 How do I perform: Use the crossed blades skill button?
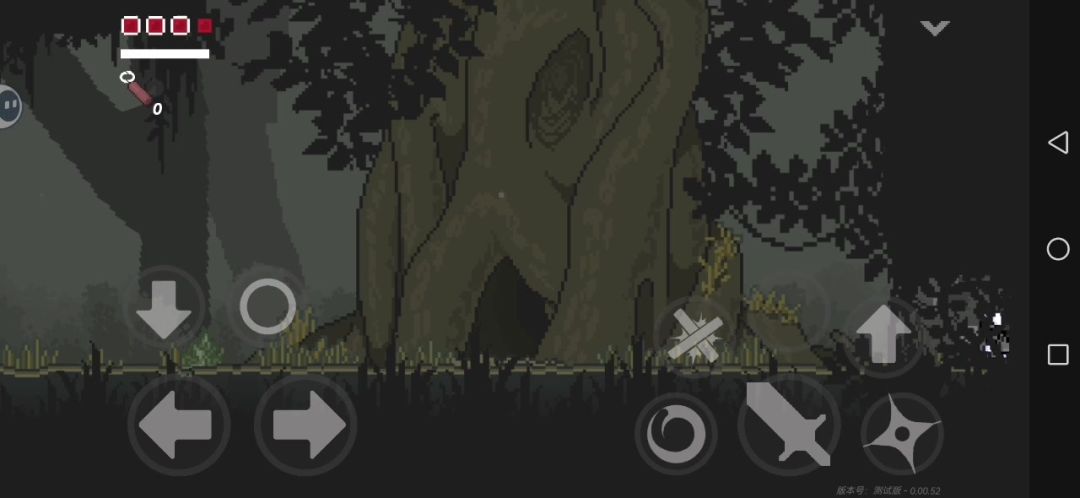(694, 335)
